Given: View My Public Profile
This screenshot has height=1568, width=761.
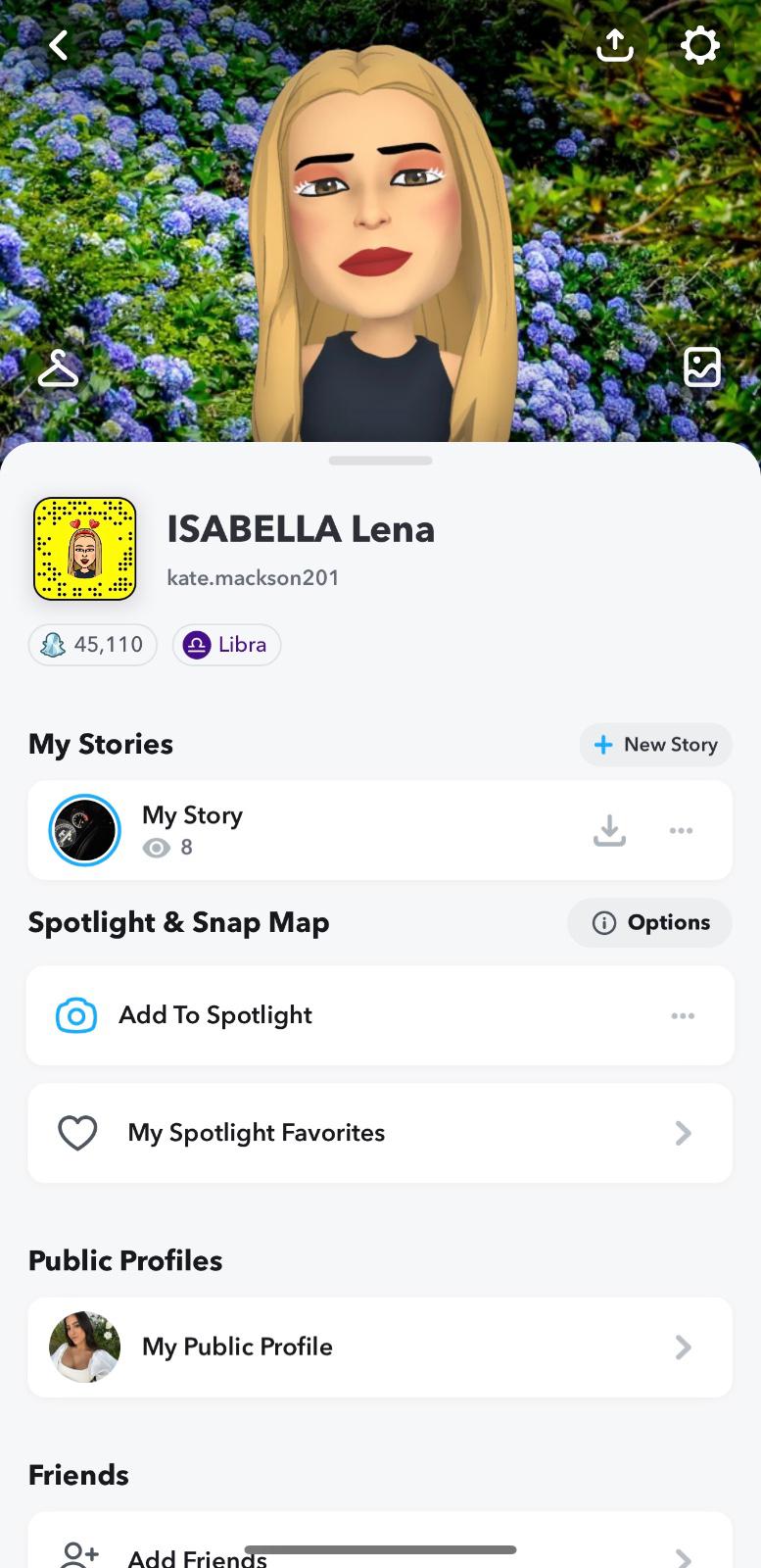Looking at the screenshot, I should tap(379, 1347).
